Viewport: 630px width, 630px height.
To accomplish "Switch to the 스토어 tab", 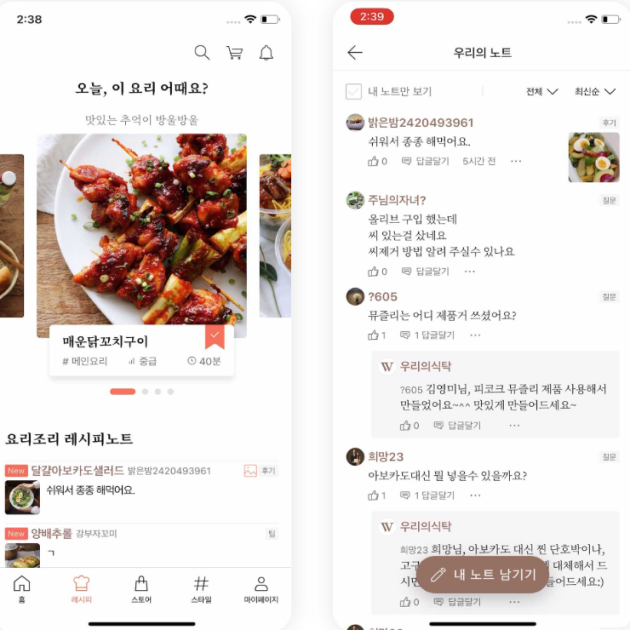I will (141, 589).
